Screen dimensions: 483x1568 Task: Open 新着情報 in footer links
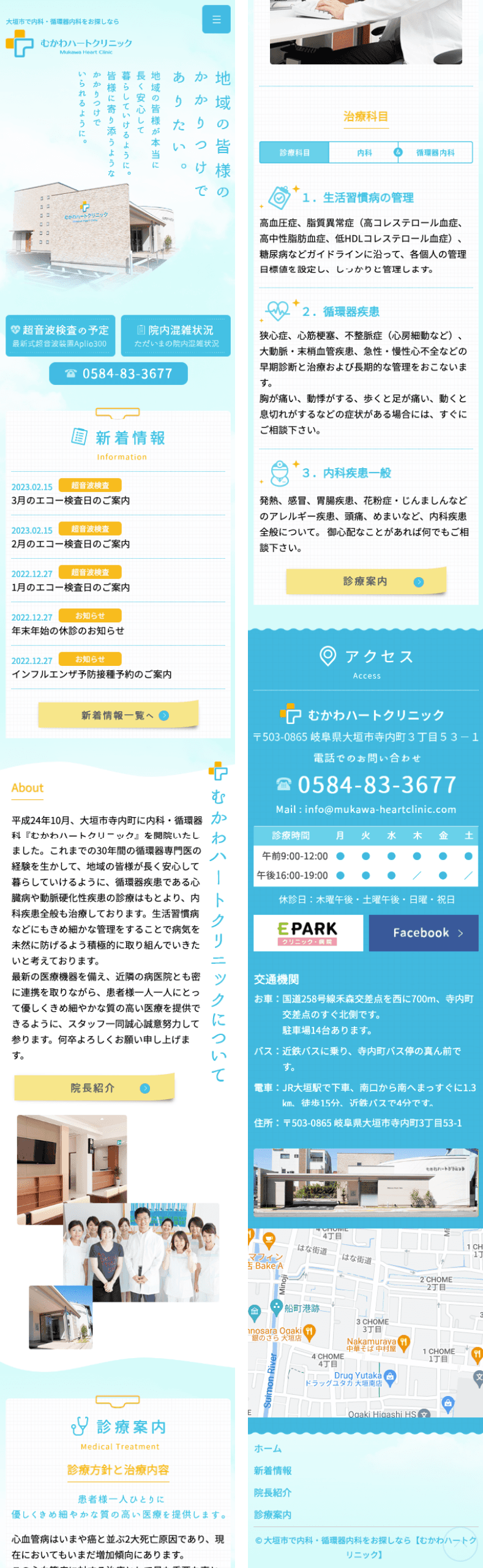(x=272, y=1471)
